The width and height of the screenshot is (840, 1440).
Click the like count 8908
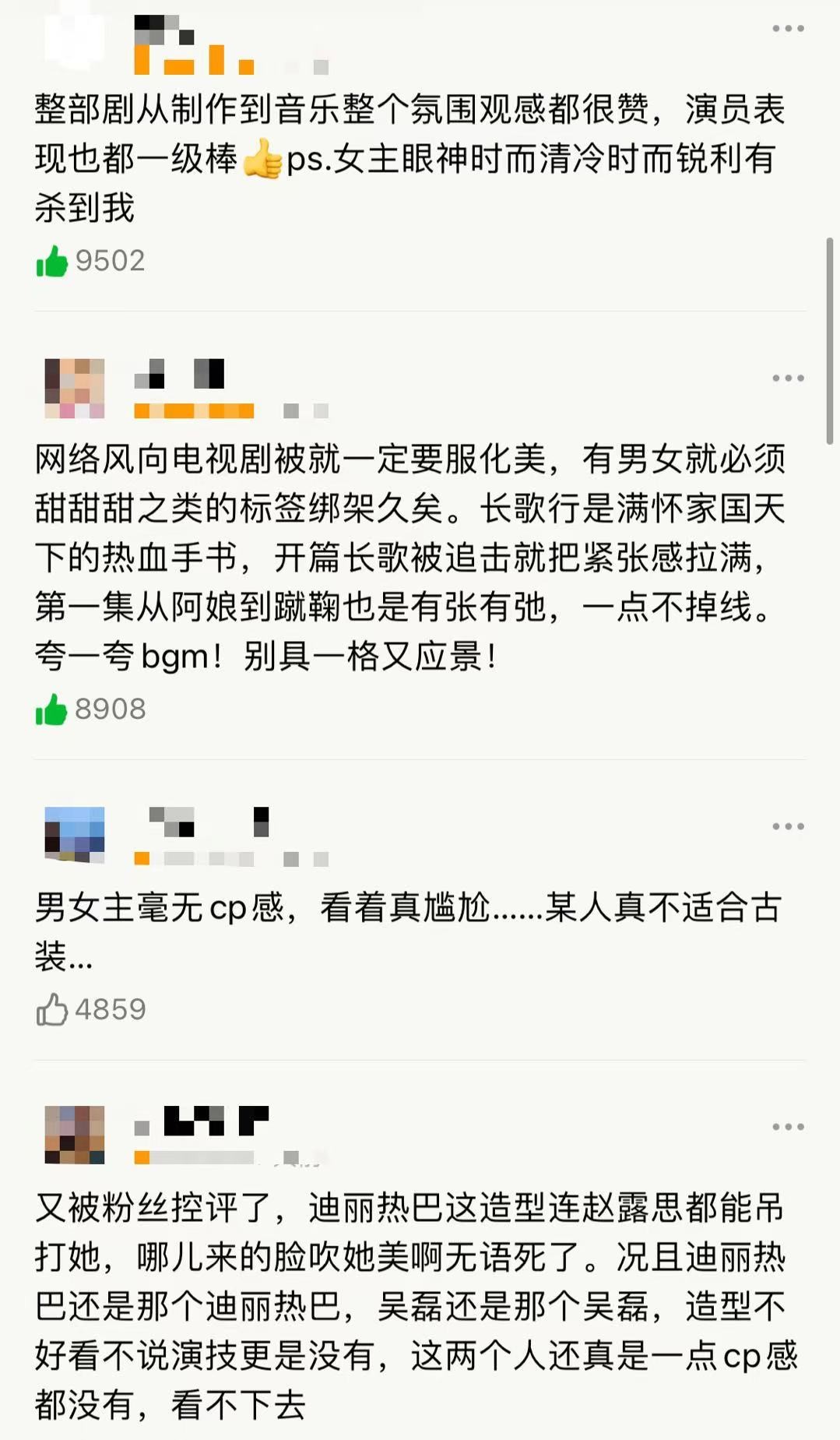pyautogui.click(x=111, y=709)
